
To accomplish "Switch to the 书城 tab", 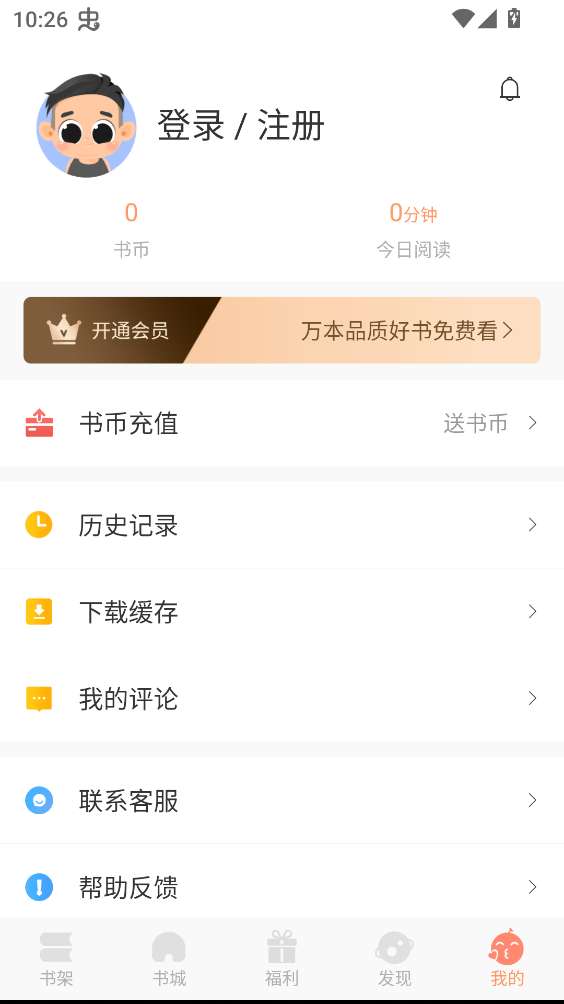I will point(169,959).
